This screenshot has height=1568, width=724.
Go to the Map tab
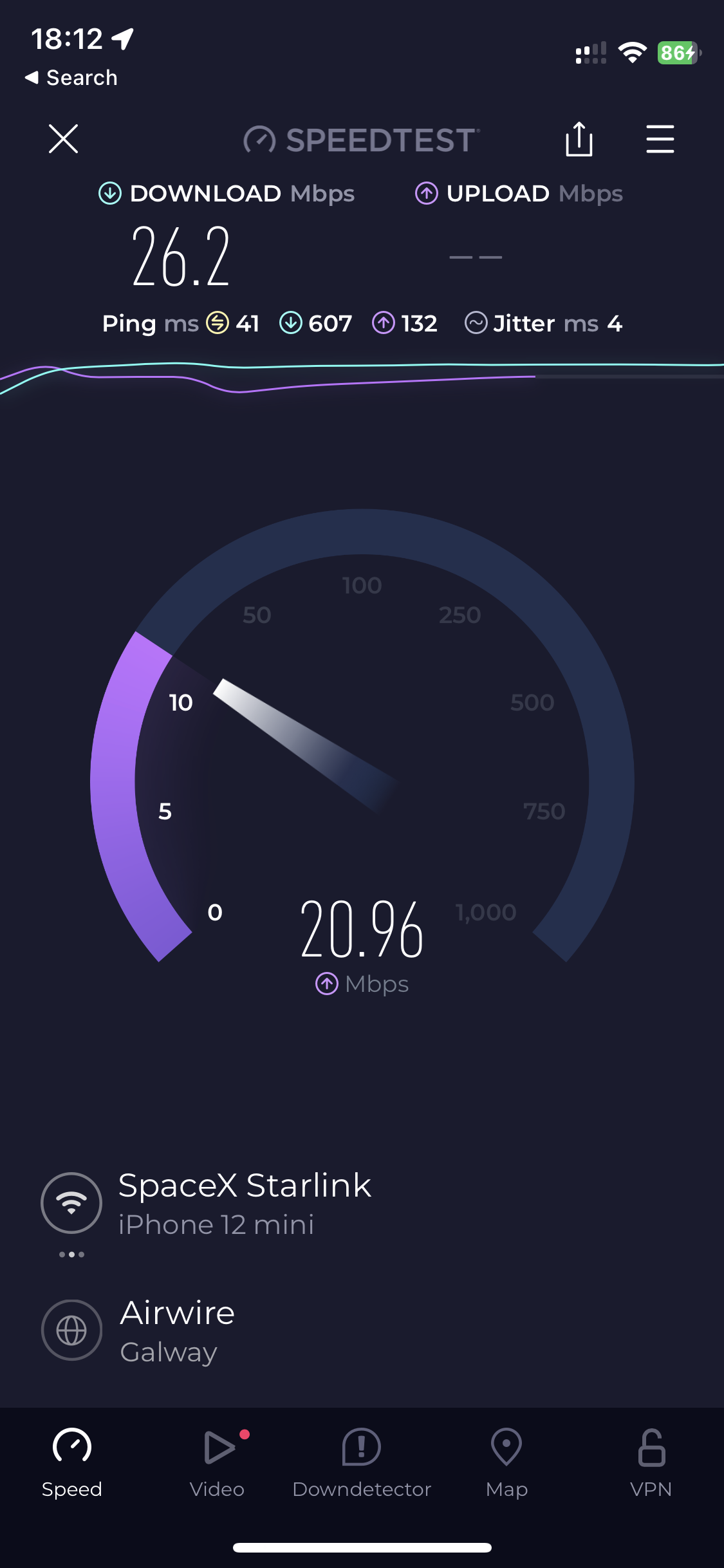coord(506,1462)
